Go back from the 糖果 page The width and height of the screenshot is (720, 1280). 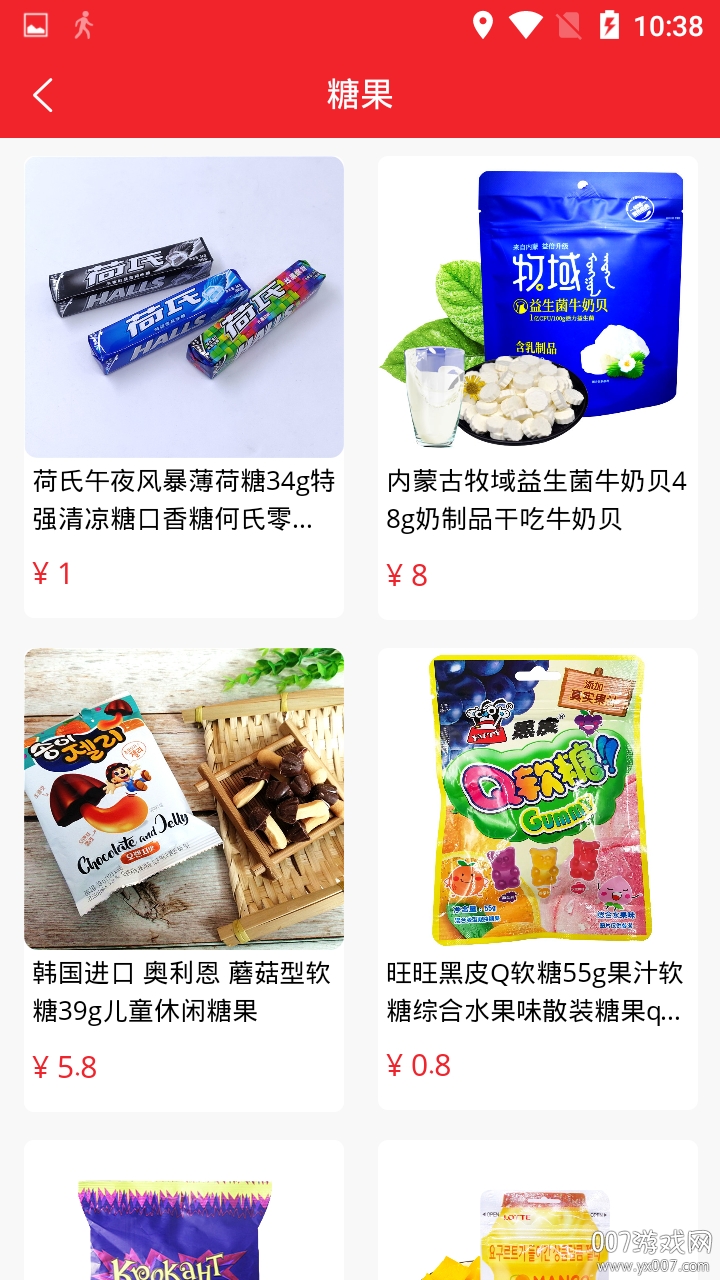[x=43, y=95]
